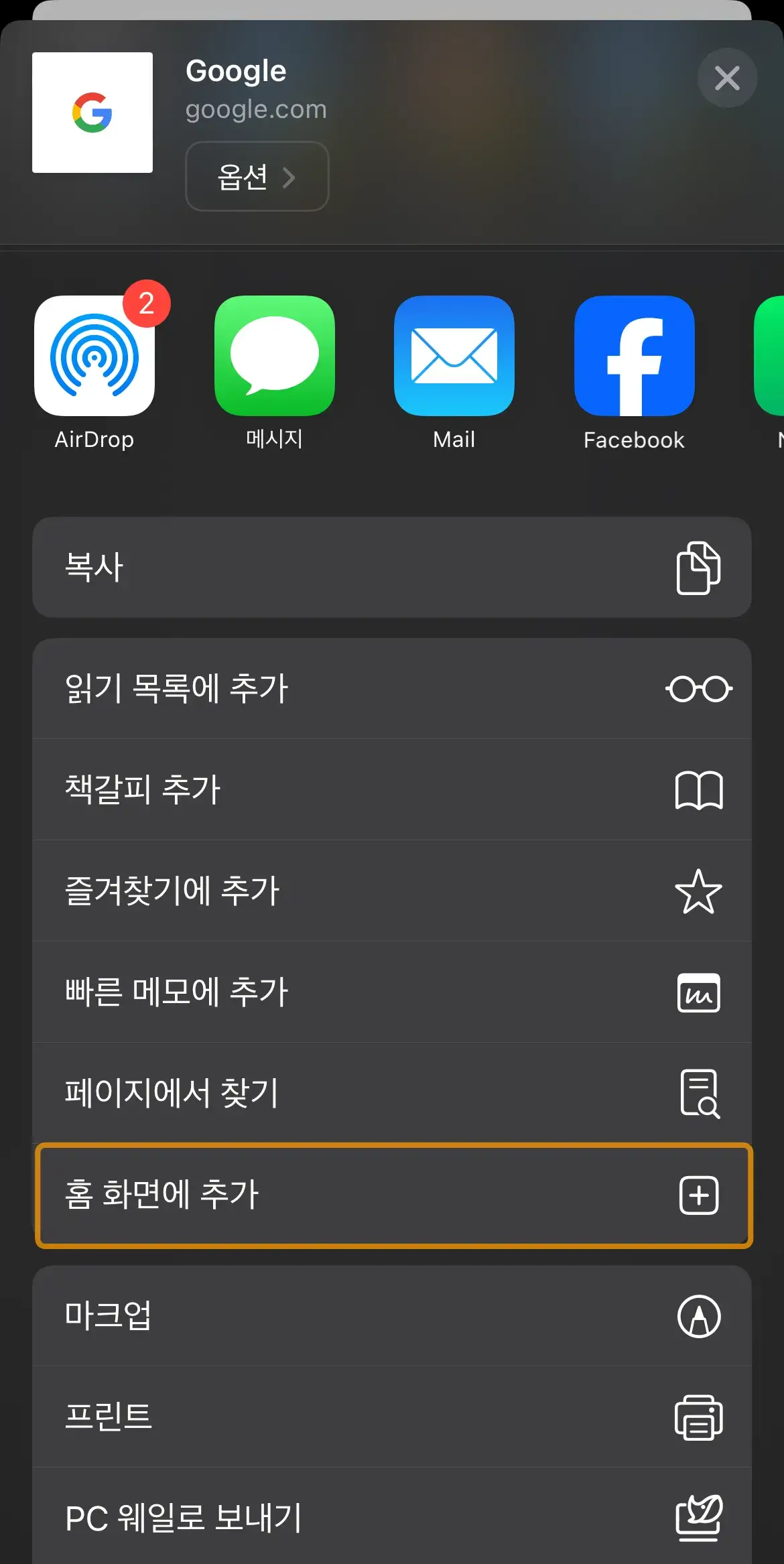Choose 빠른 메모에 추가
Viewport: 784px width, 1564px height.
tap(392, 992)
